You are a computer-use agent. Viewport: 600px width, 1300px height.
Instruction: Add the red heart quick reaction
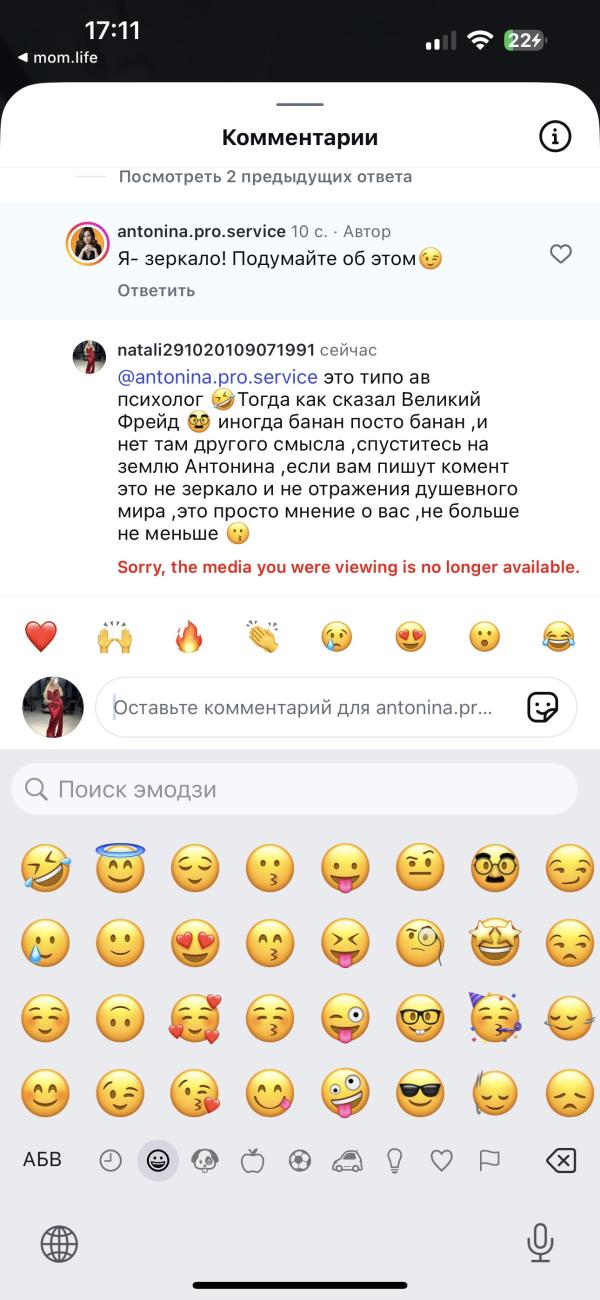tap(41, 636)
